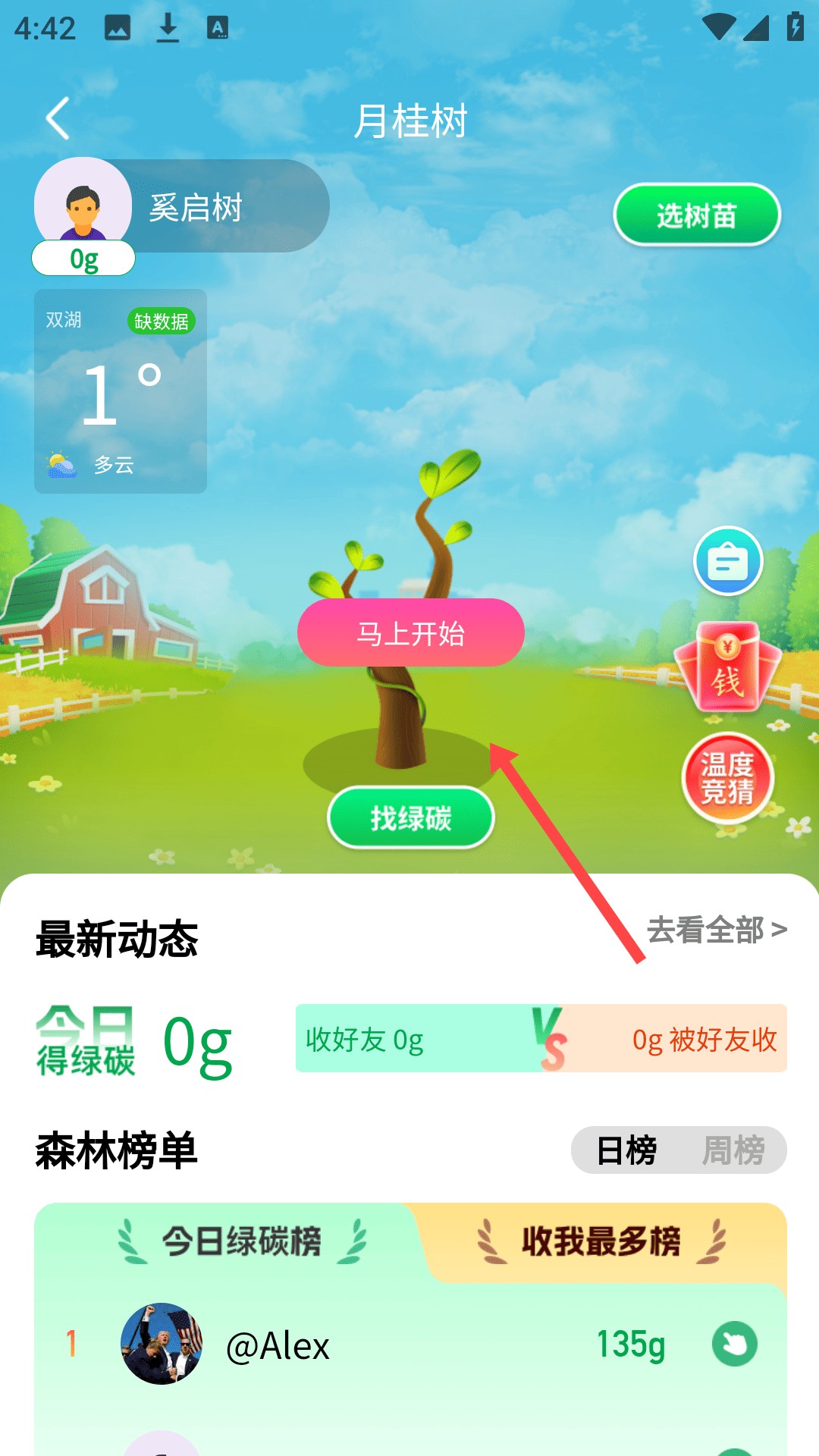Open 去看全部 for latest updates

click(716, 930)
